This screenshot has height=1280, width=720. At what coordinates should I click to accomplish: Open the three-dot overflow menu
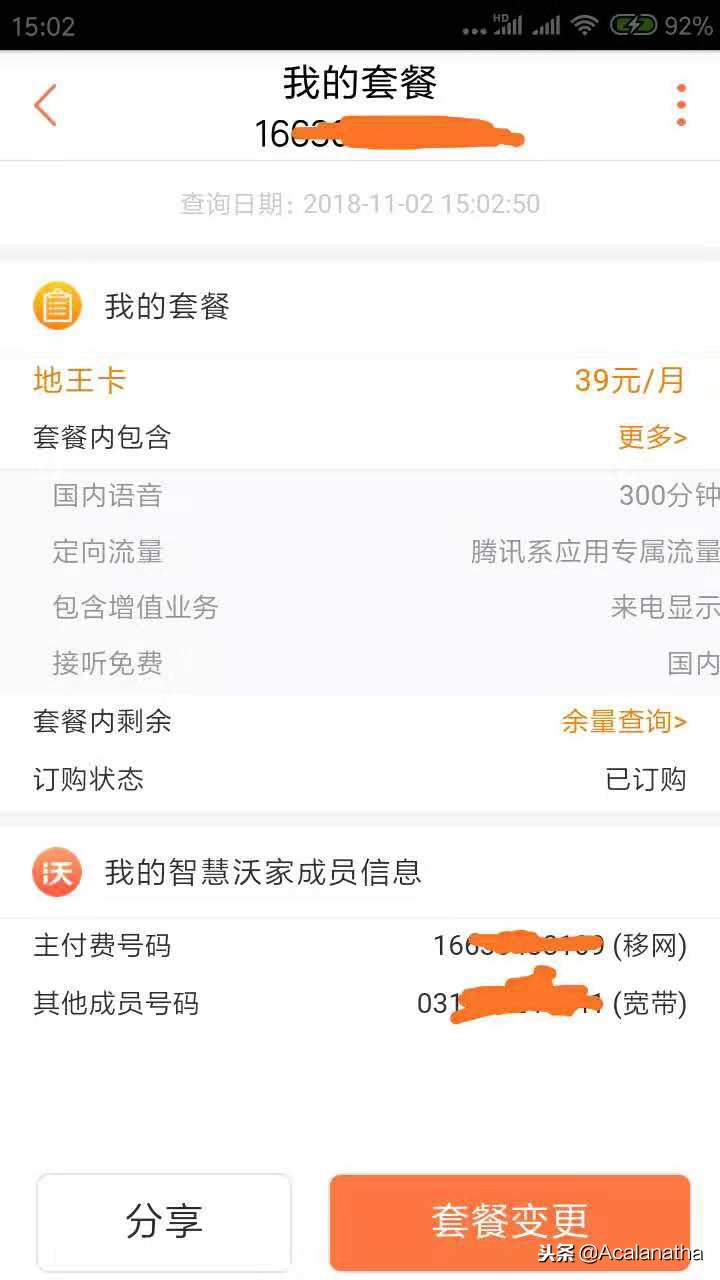[681, 104]
